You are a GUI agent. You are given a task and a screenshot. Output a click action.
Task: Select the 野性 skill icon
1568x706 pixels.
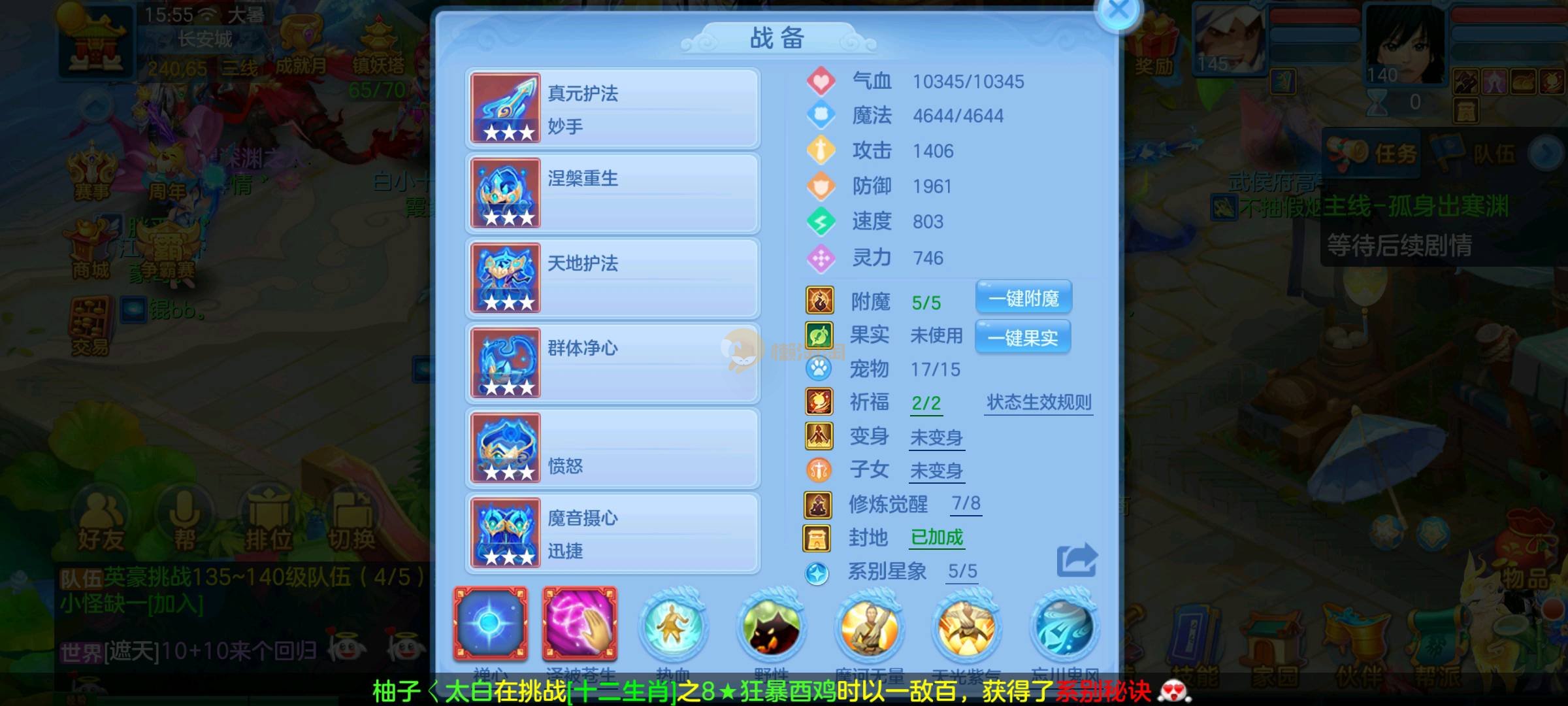coord(771,626)
